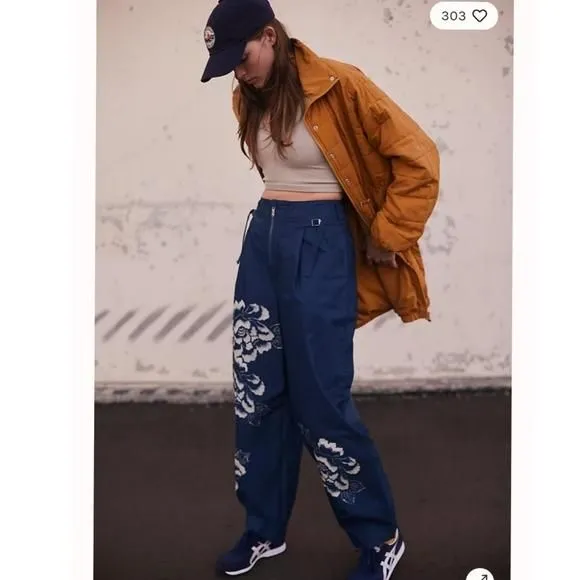
Task: Tap the expand arrow icon on the photo
Action: tap(480, 574)
